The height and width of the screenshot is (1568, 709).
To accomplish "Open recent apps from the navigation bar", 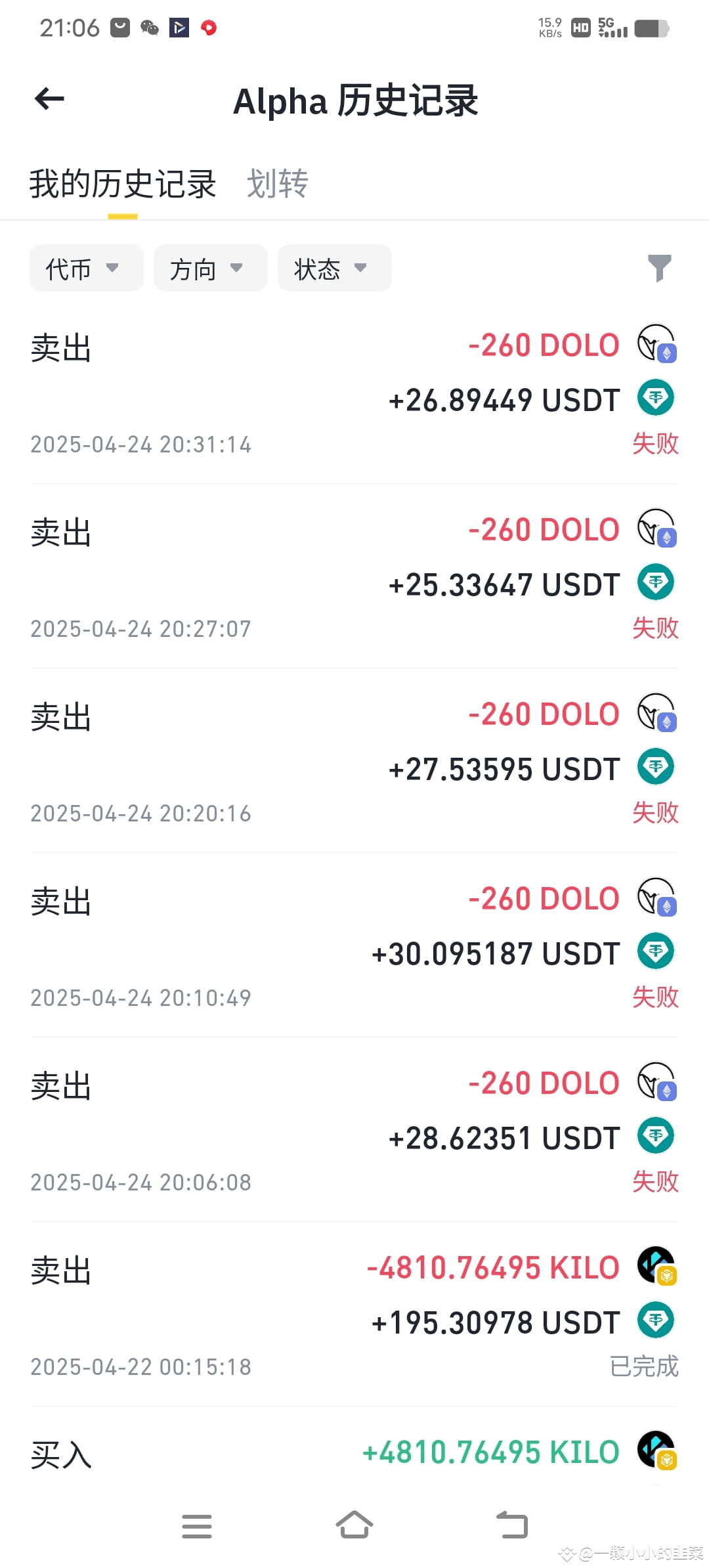I will 197,1526.
